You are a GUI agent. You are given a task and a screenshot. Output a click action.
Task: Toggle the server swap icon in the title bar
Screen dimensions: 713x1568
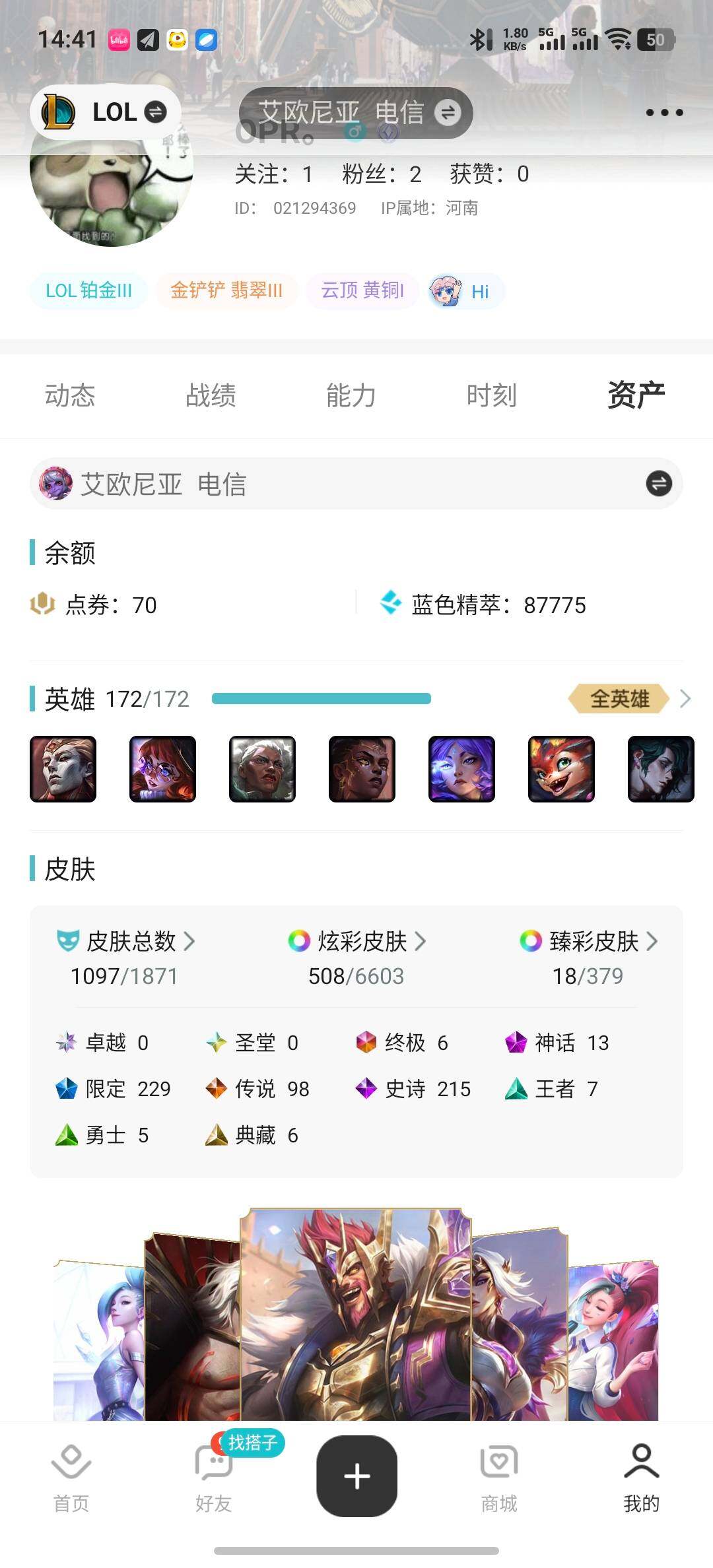[x=448, y=112]
